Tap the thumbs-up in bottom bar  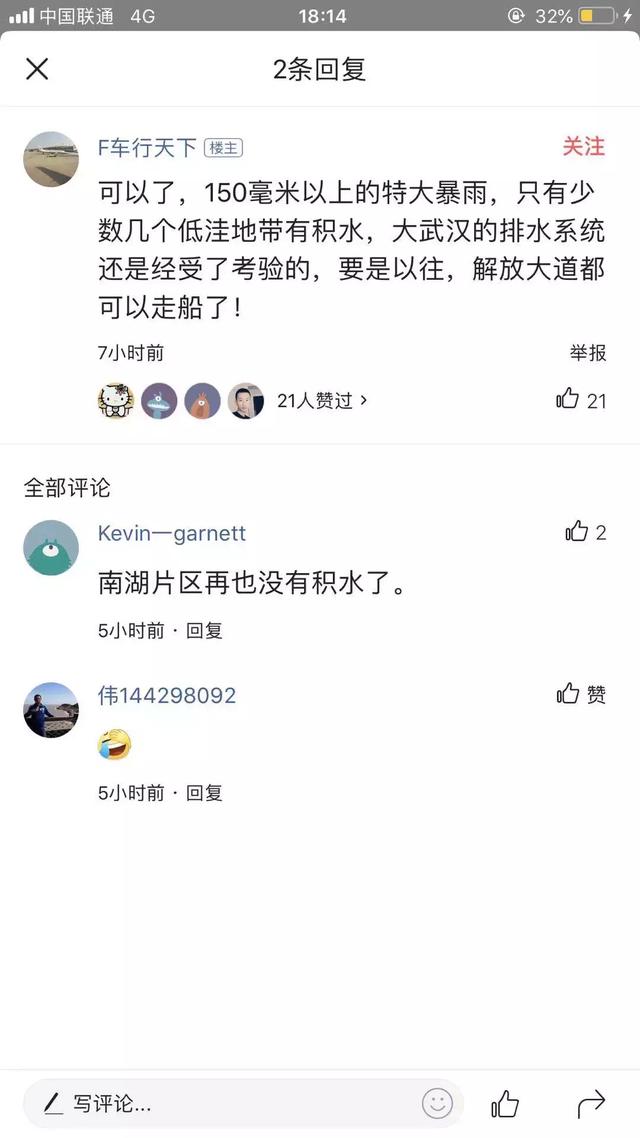click(505, 1104)
